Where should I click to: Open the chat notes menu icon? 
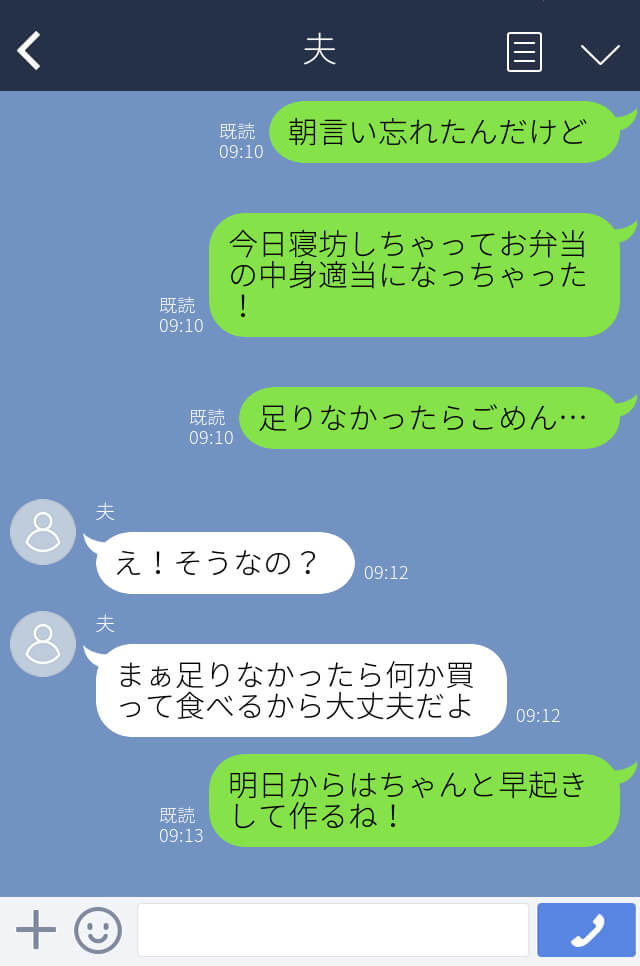(x=524, y=52)
